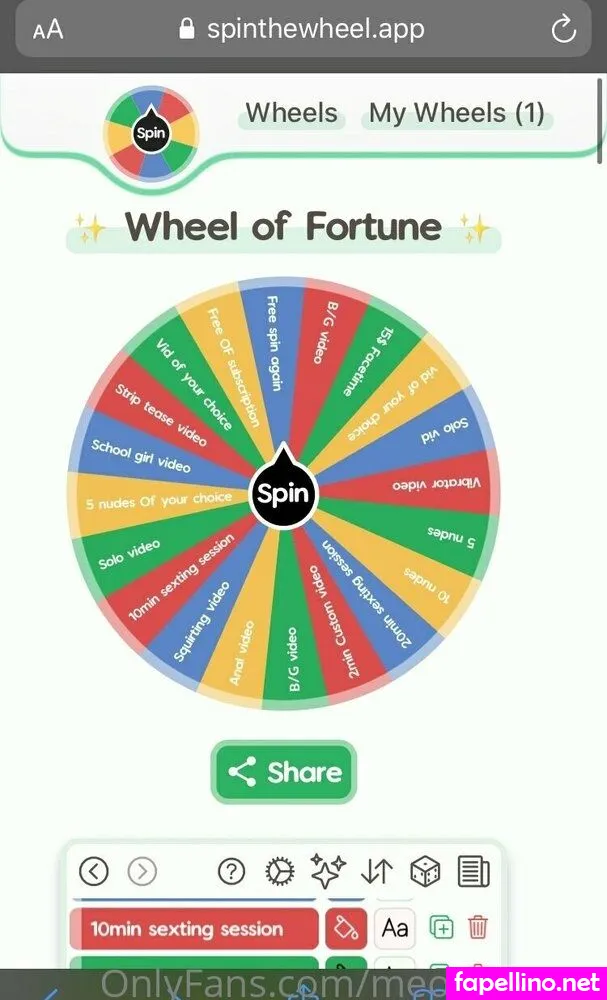This screenshot has width=607, height=1000.
Task: Redo with the right arrow icon
Action: [x=142, y=871]
